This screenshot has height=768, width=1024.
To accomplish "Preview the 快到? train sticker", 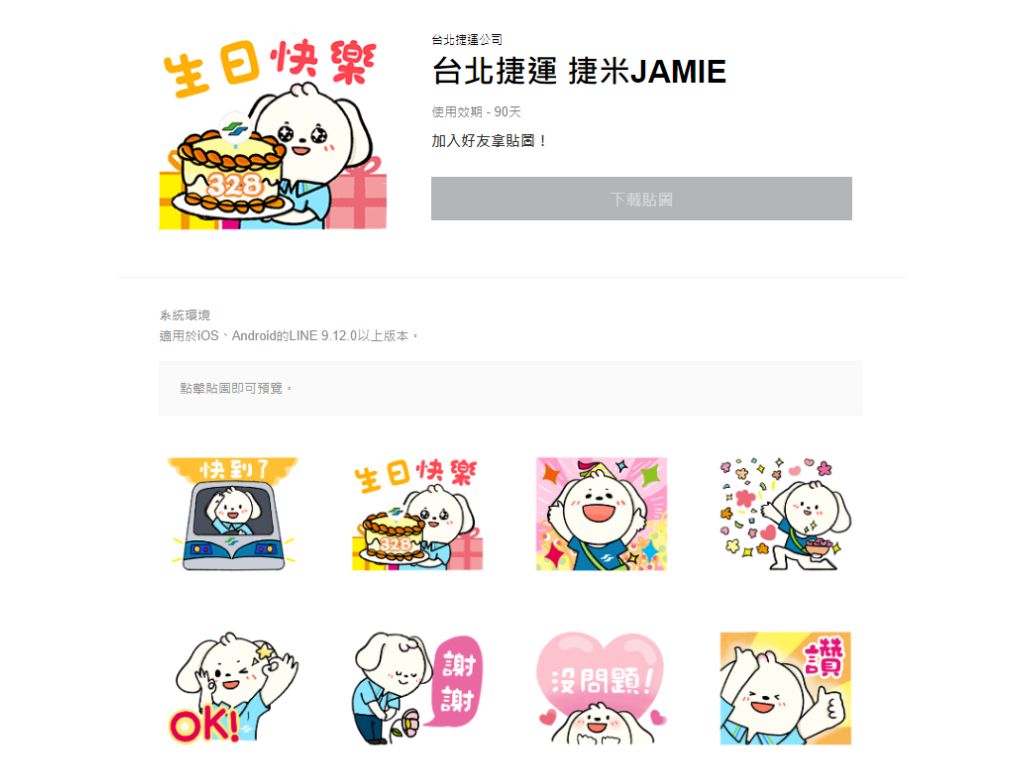I will [x=233, y=514].
